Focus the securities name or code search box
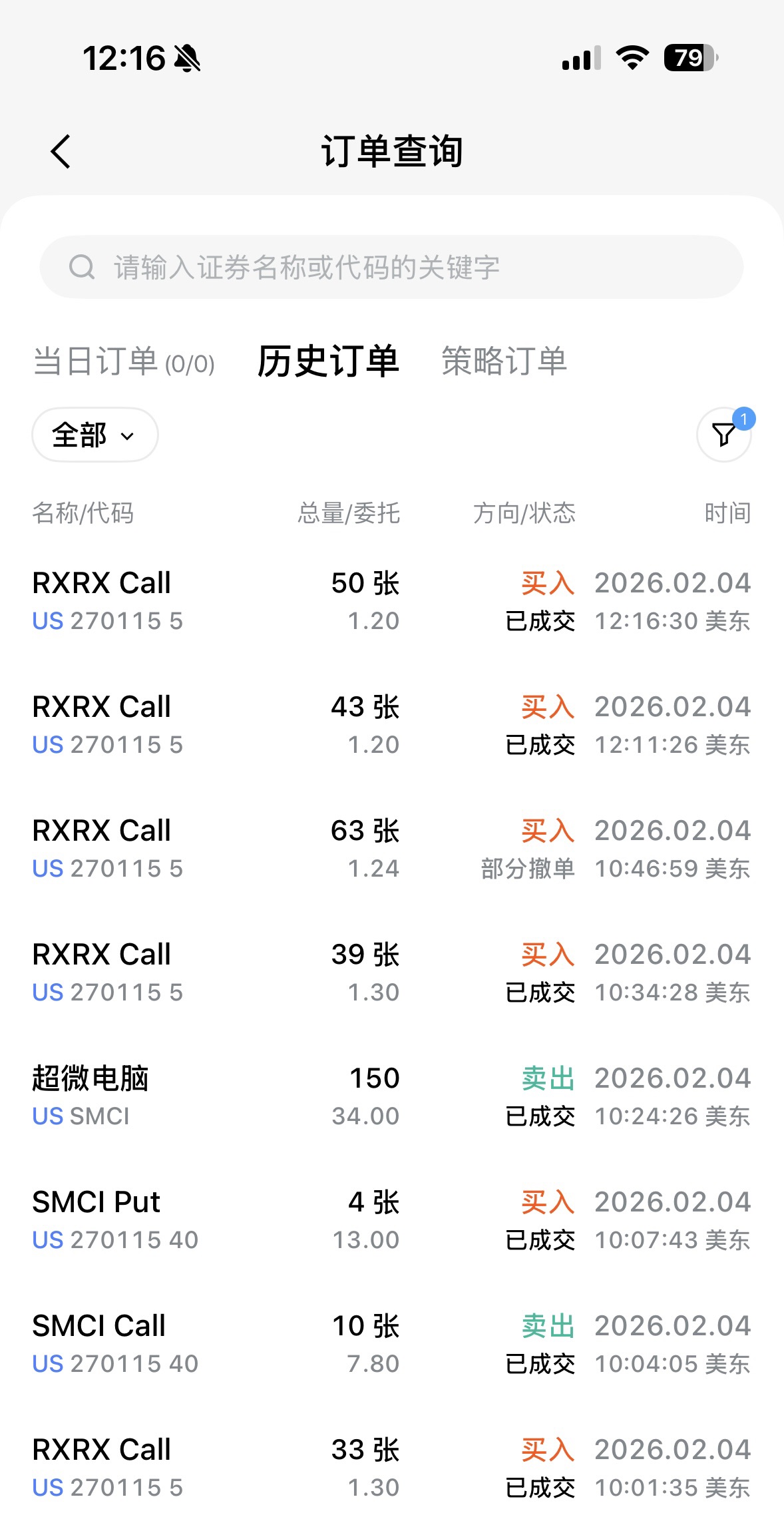The height and width of the screenshot is (1531, 784). [x=391, y=267]
